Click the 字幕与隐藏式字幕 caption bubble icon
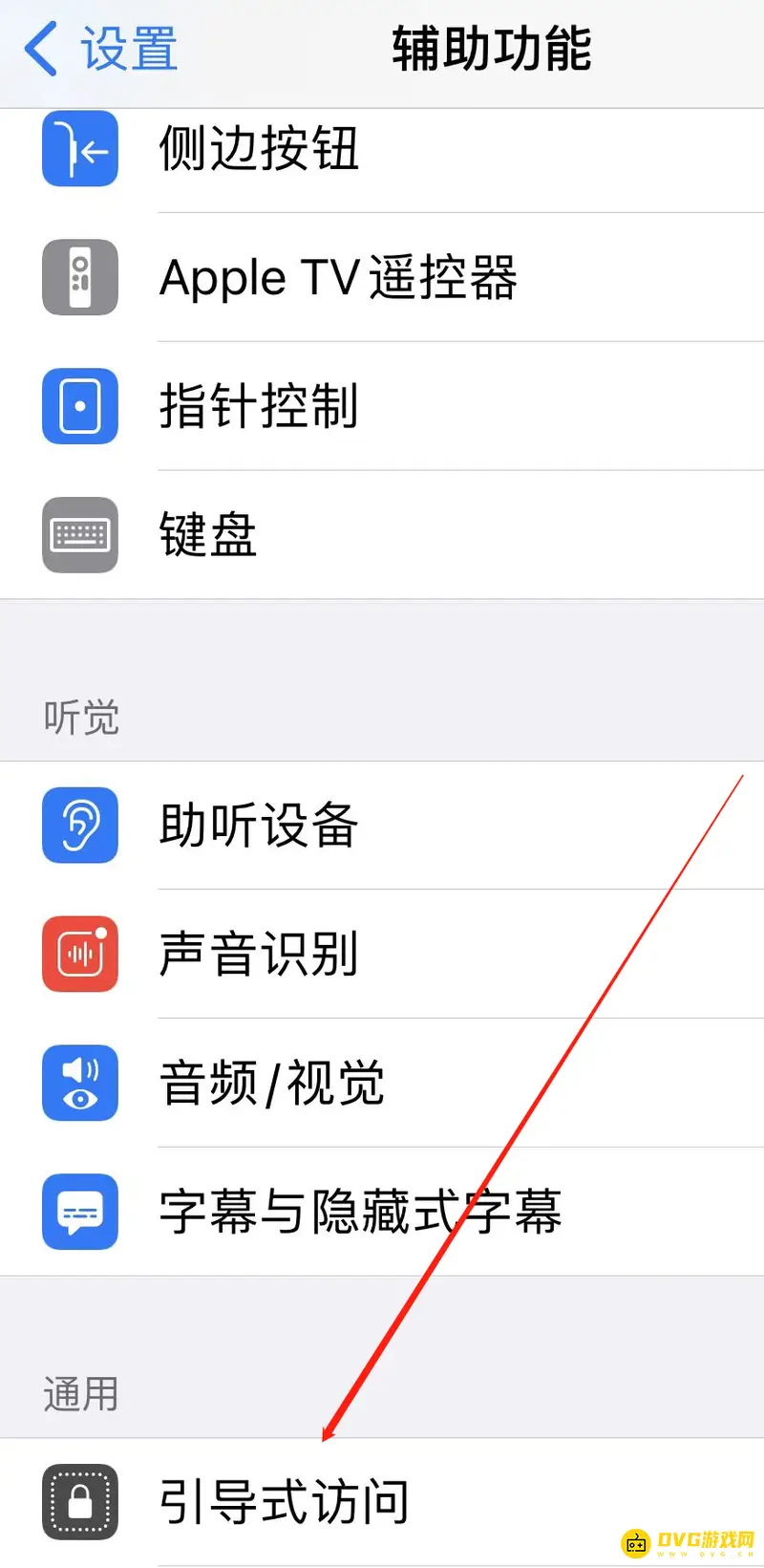The width and height of the screenshot is (764, 1568). tap(80, 1212)
